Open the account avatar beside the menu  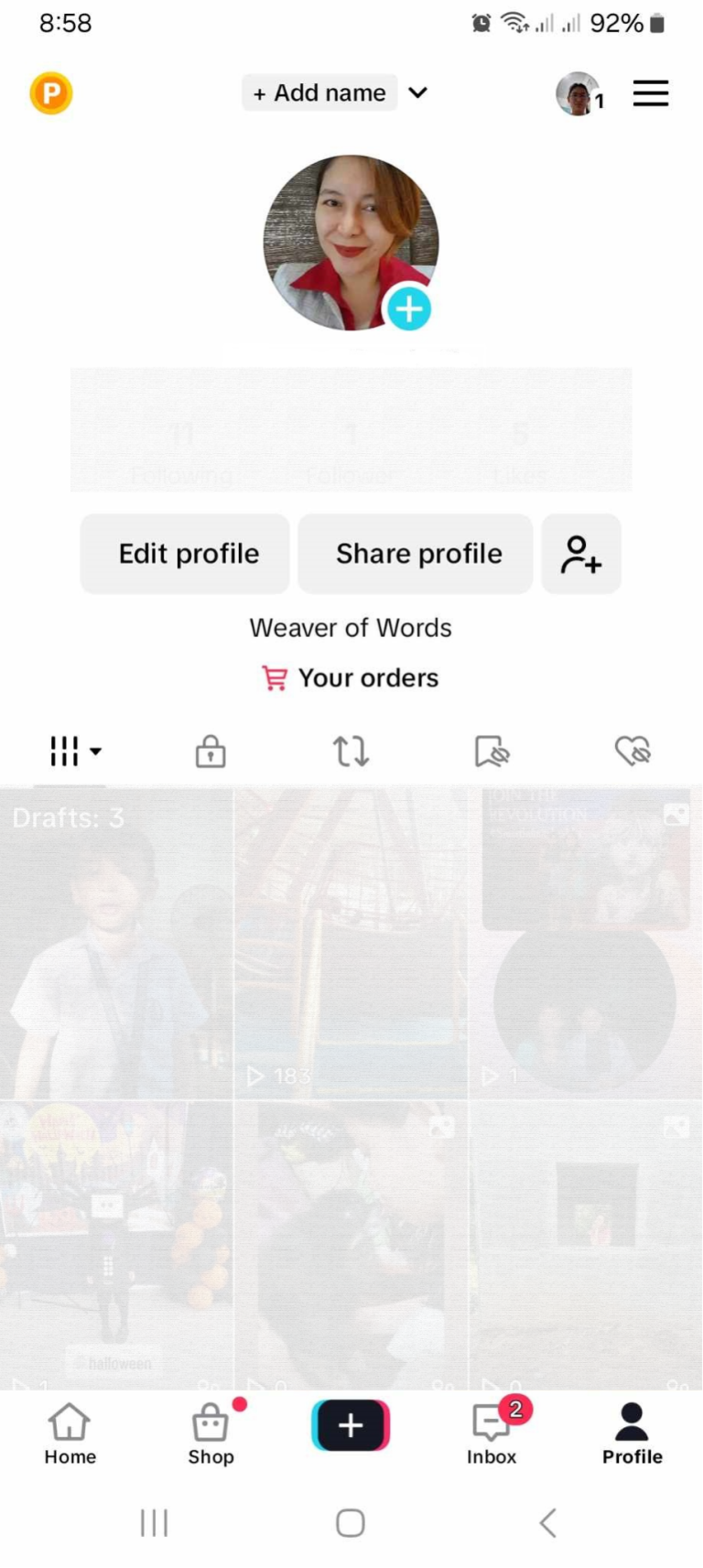tap(579, 93)
